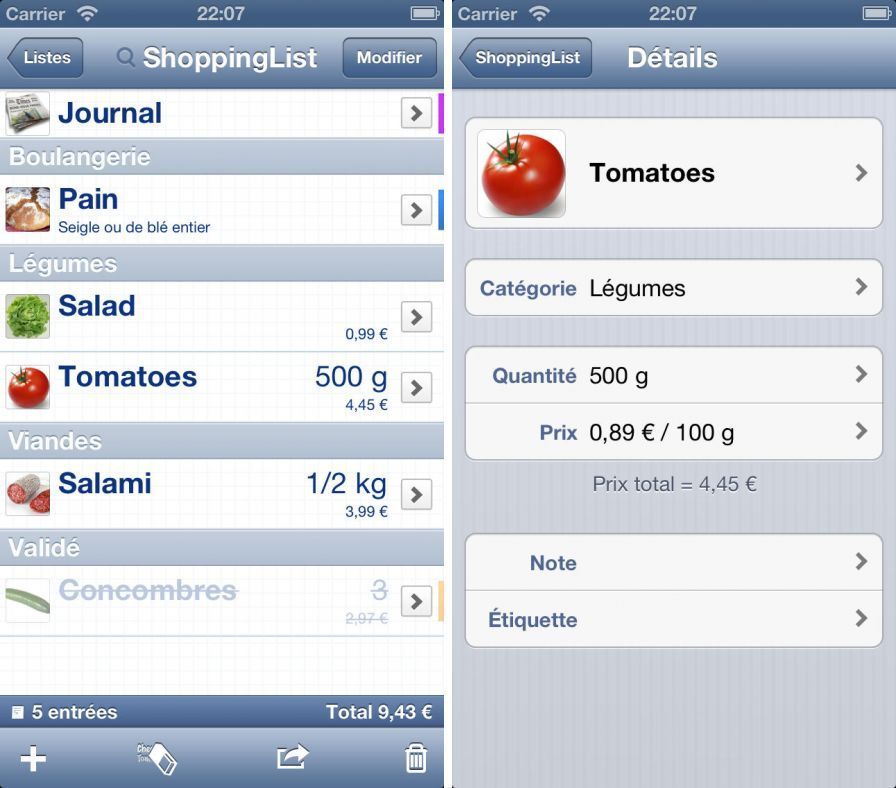Tap the trash can icon
Viewport: 896px width, 788px height.
point(416,759)
